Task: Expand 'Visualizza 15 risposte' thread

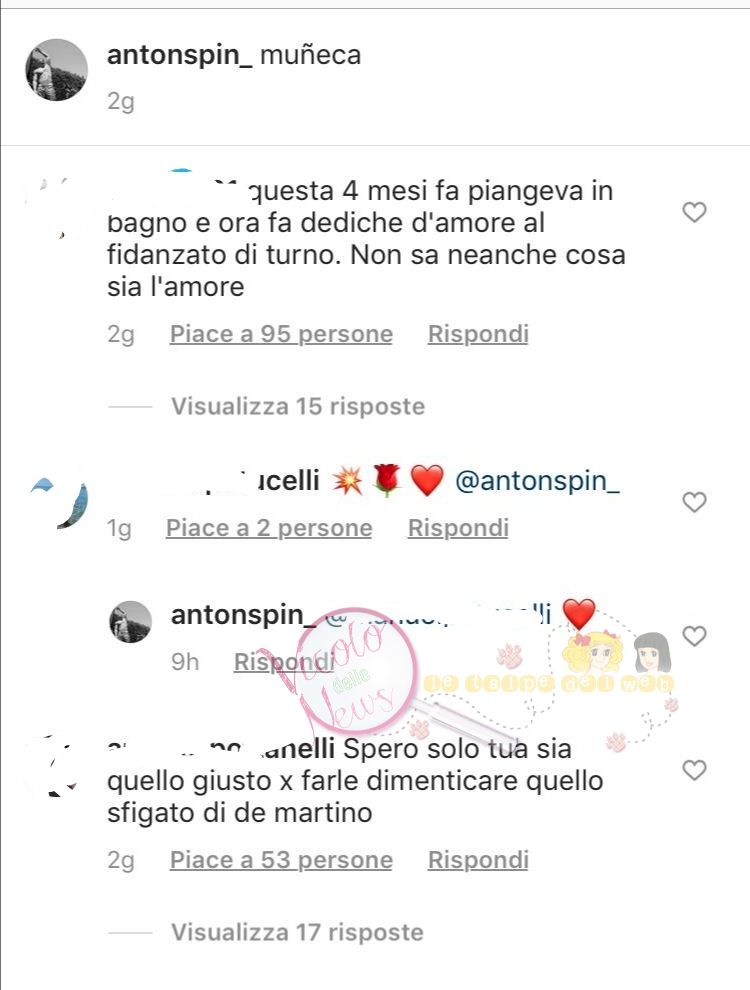Action: tap(297, 406)
